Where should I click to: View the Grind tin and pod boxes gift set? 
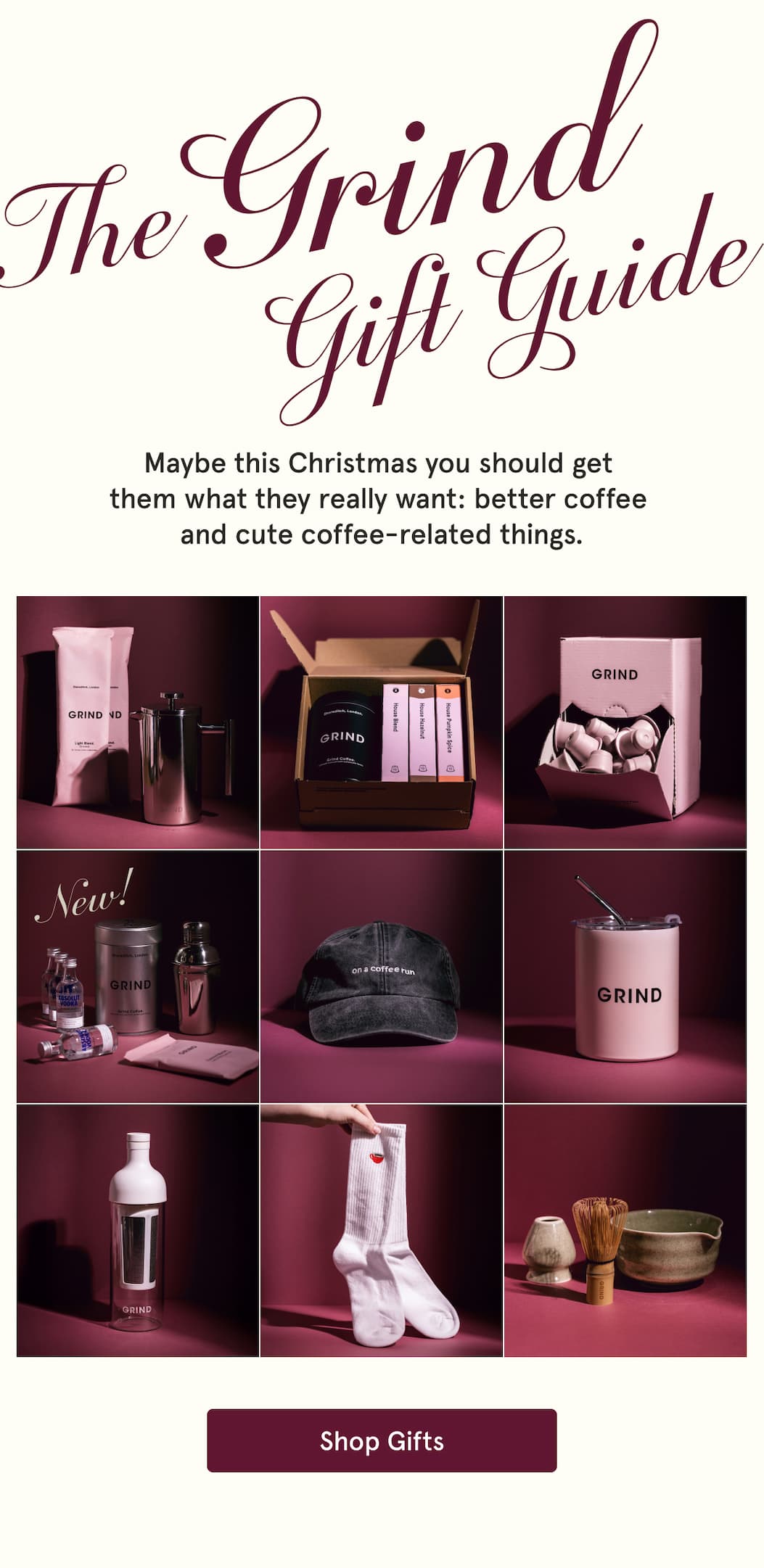coord(382,722)
